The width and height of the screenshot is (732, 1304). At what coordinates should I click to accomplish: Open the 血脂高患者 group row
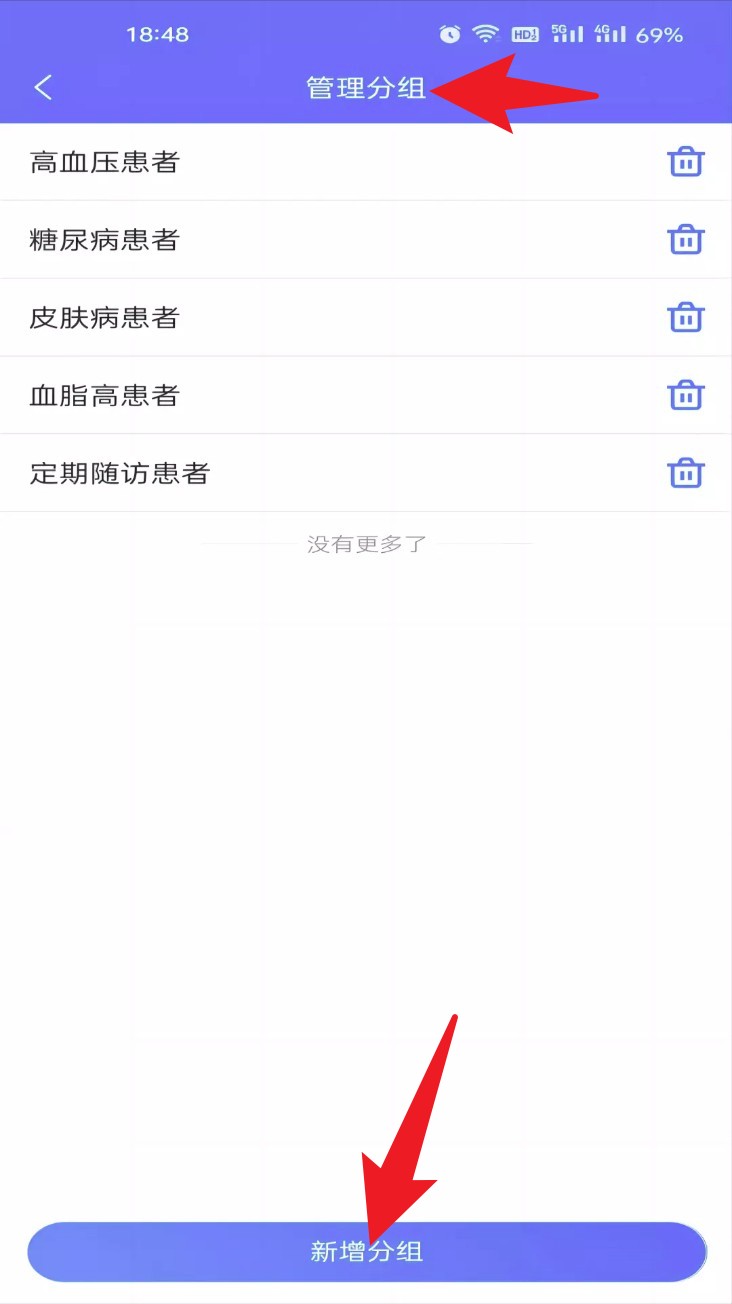[x=105, y=396]
